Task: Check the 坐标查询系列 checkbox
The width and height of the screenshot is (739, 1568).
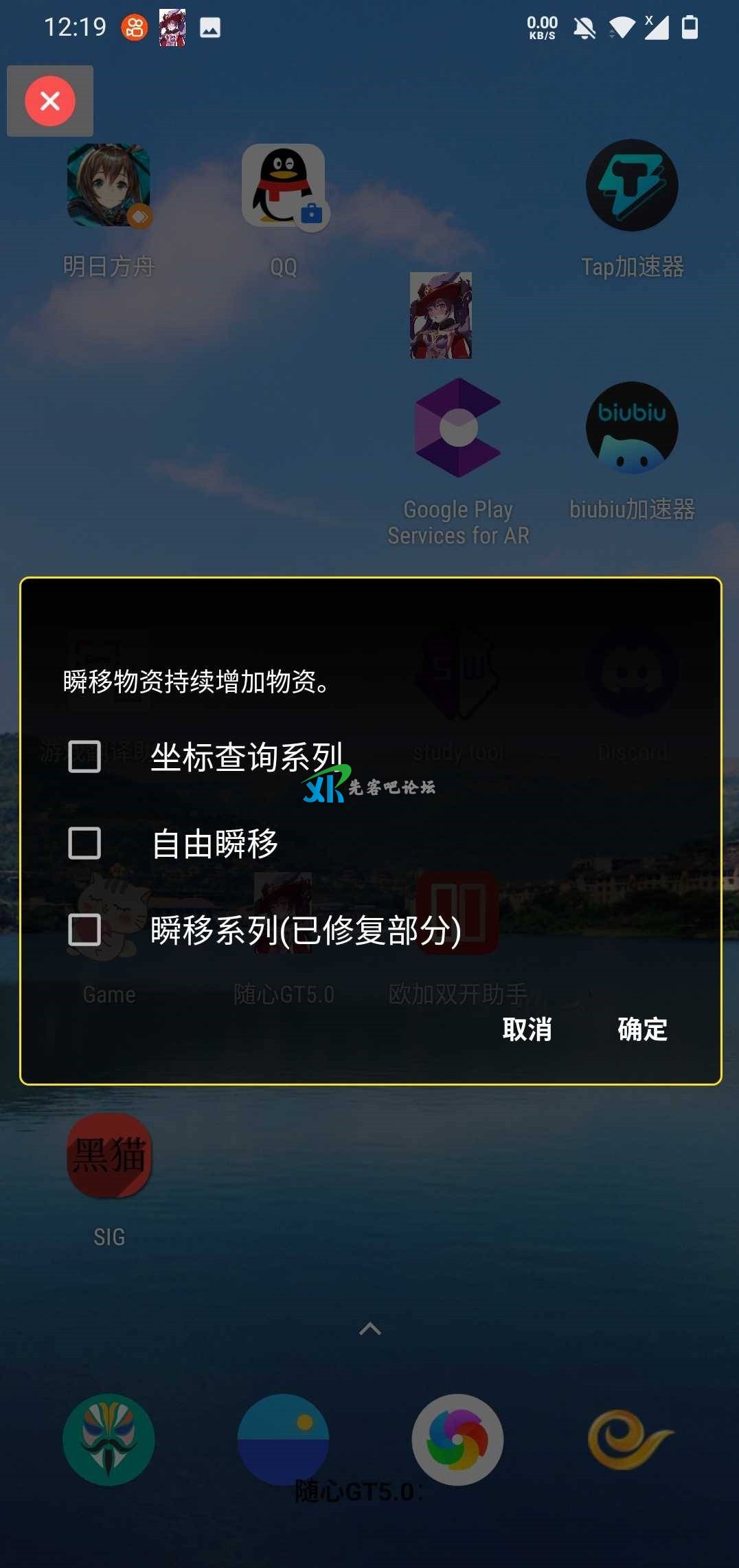Action: (x=84, y=757)
